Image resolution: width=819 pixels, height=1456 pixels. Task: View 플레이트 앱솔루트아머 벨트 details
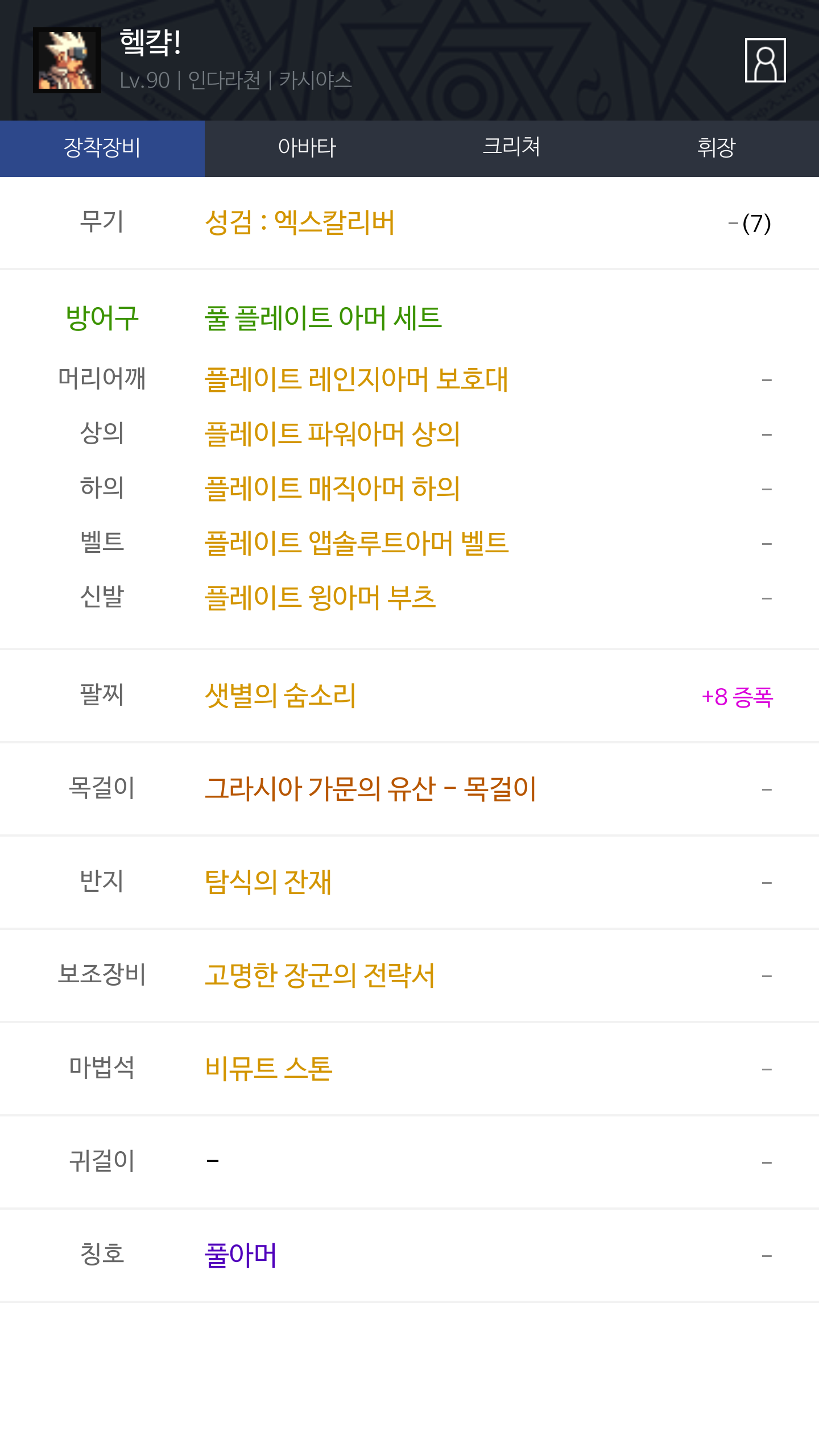click(x=357, y=543)
